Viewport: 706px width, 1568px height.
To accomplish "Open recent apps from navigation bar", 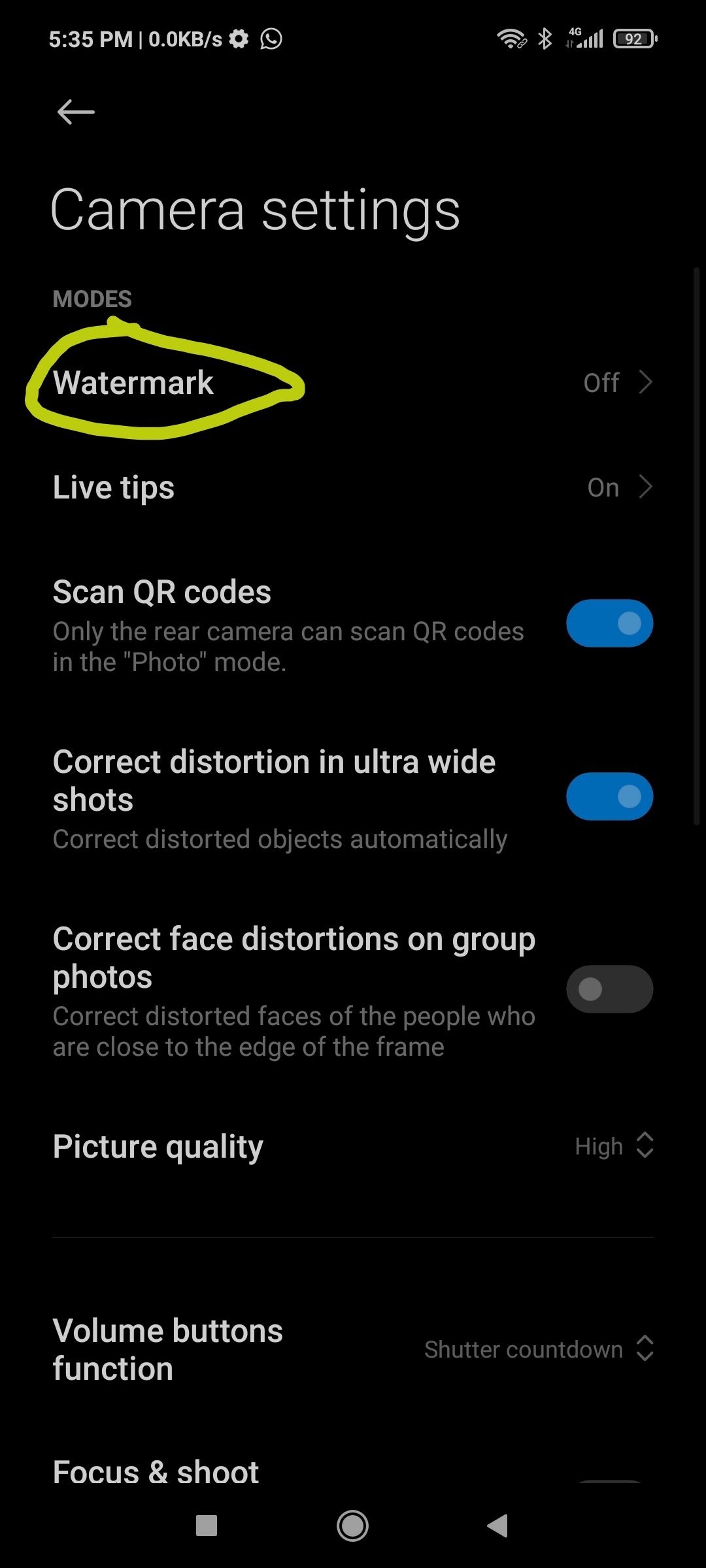I will [207, 1526].
